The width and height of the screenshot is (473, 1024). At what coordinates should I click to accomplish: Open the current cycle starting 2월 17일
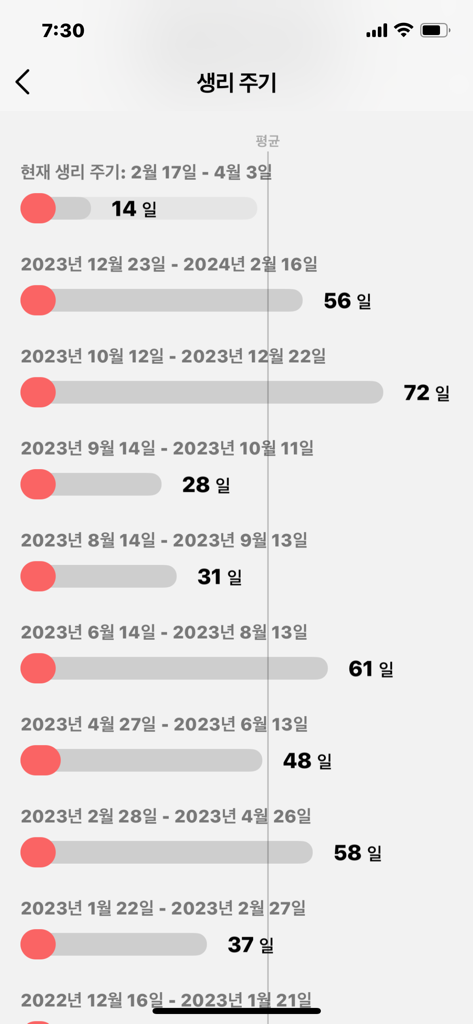tap(236, 193)
